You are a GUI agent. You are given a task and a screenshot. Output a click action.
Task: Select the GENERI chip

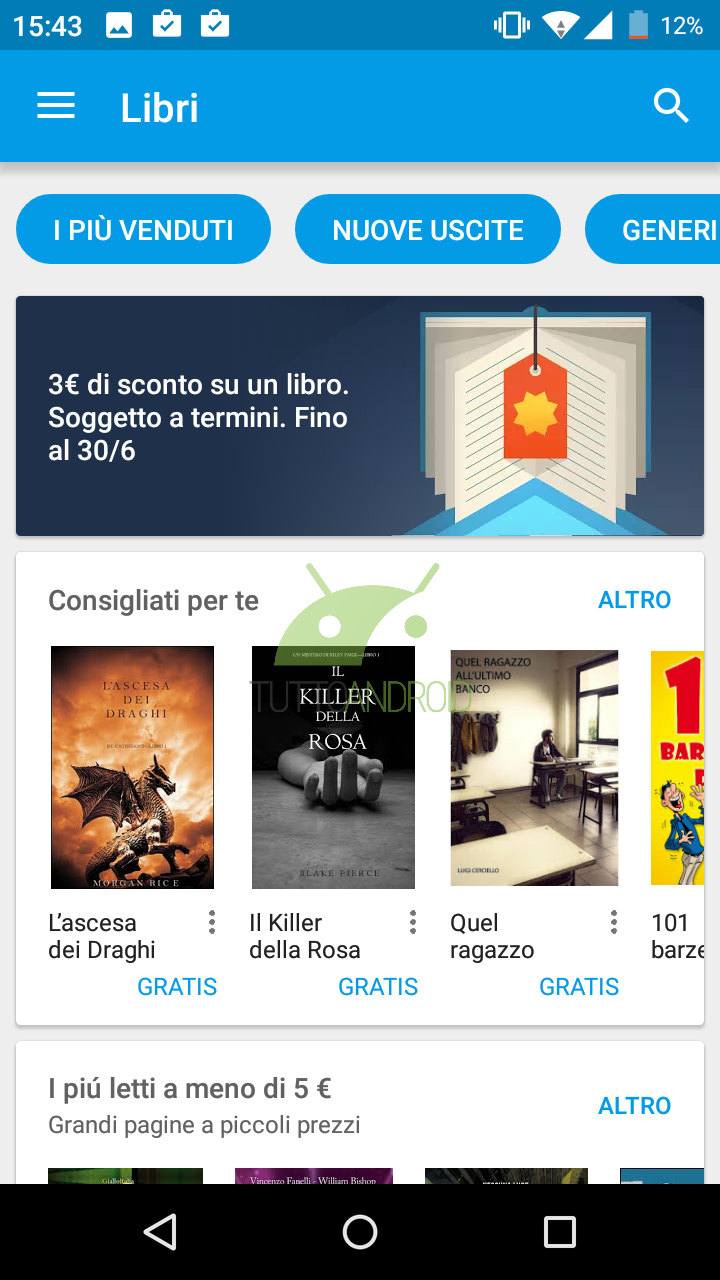653,230
